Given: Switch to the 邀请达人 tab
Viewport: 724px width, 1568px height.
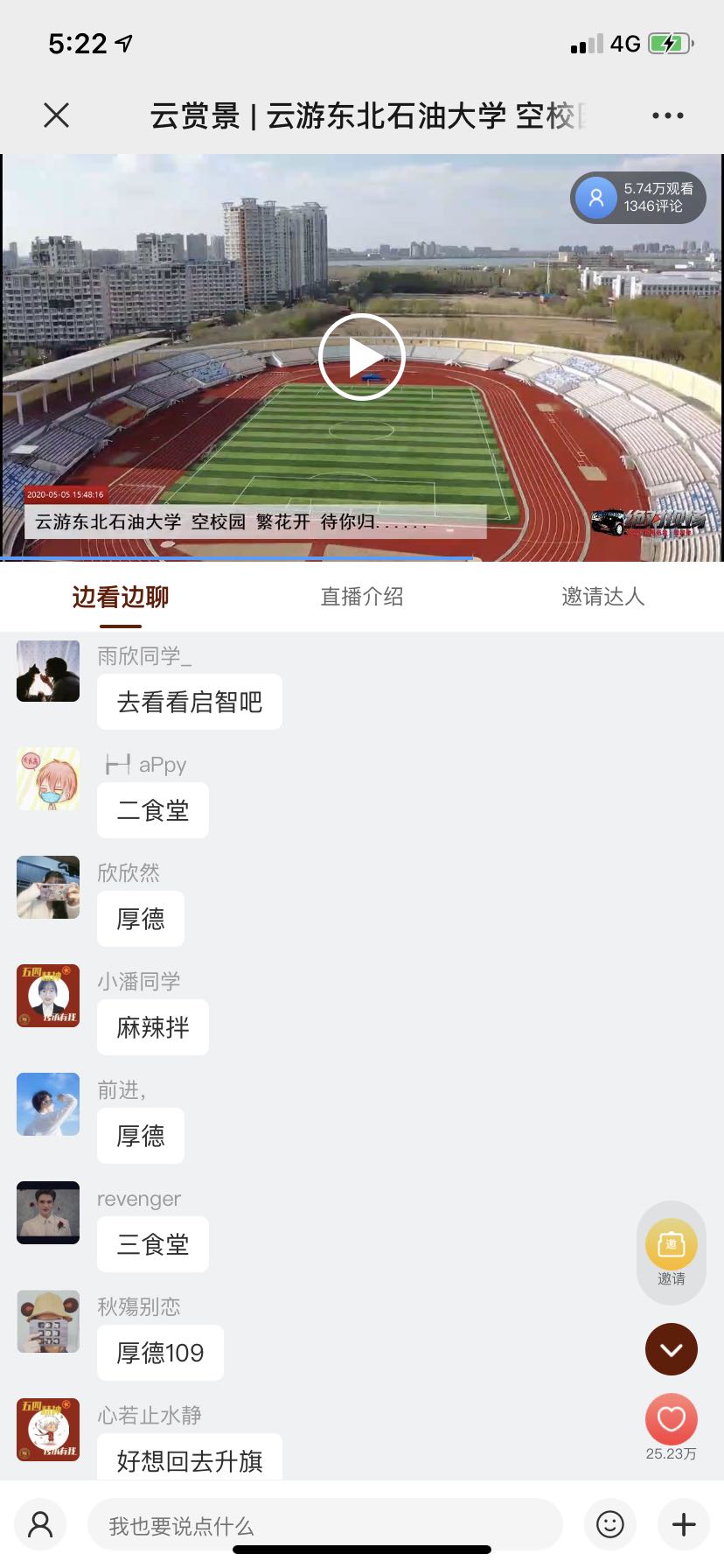Looking at the screenshot, I should [x=602, y=597].
